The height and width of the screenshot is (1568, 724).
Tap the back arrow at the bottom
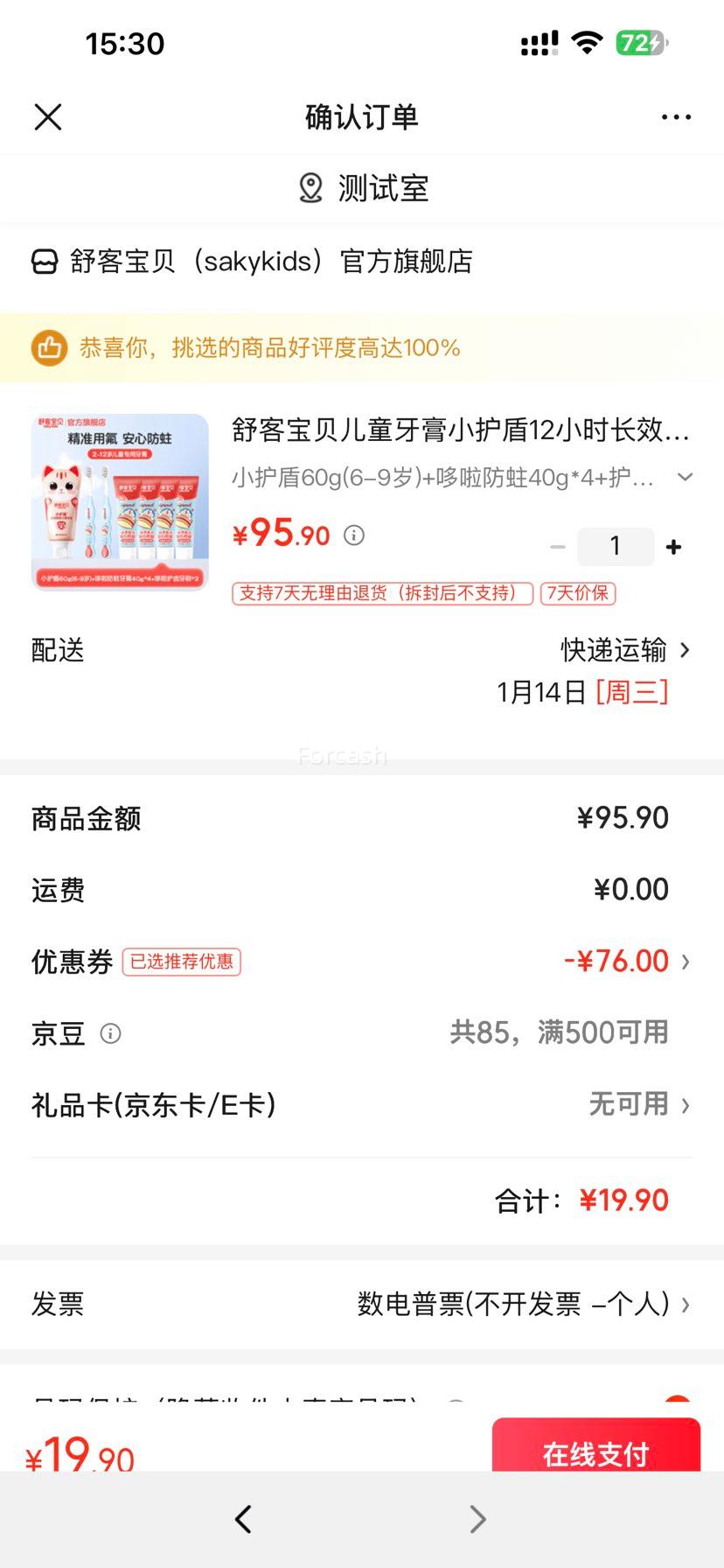(243, 1520)
